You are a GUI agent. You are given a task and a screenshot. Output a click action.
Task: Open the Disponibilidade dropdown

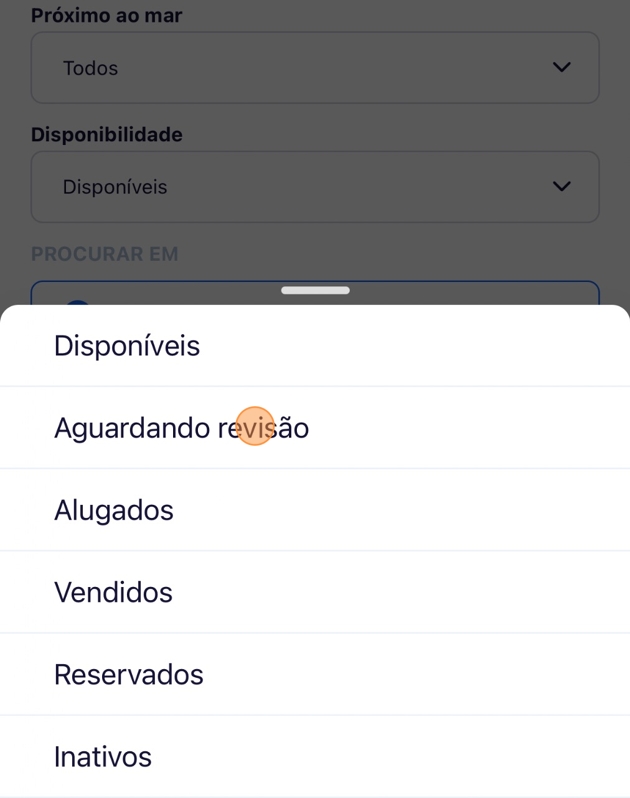(x=315, y=187)
